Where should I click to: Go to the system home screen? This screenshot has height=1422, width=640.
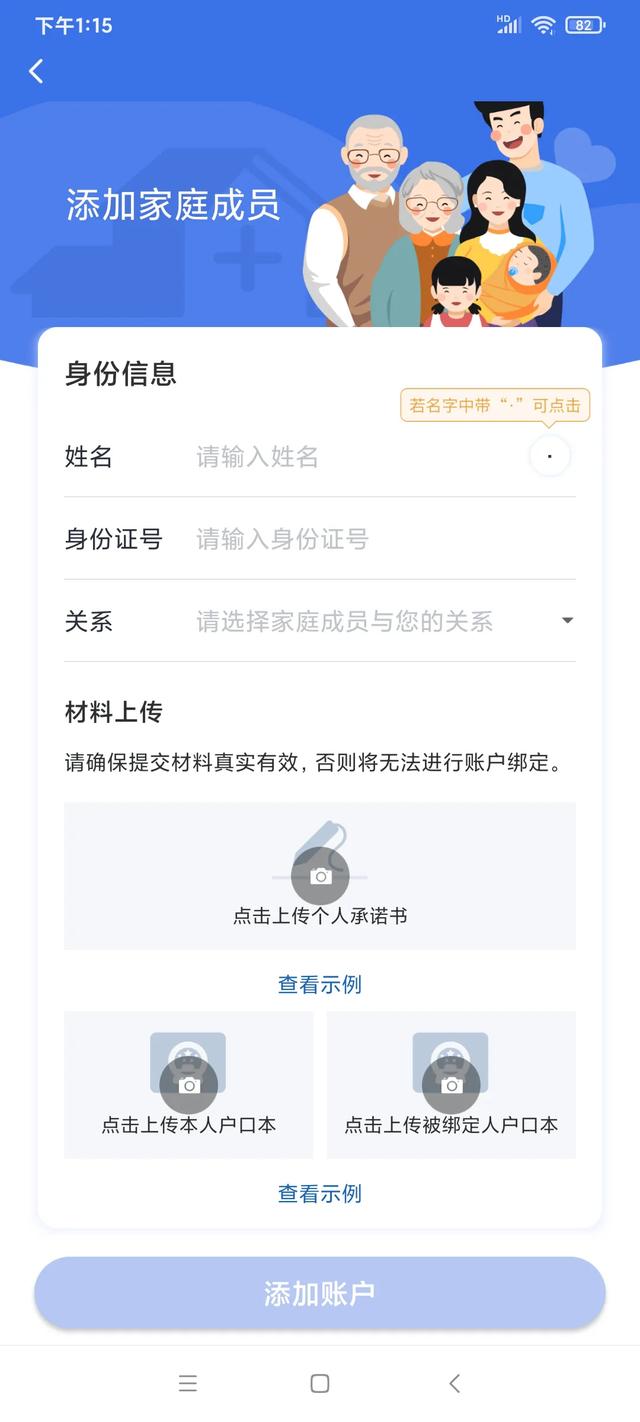(x=320, y=1384)
